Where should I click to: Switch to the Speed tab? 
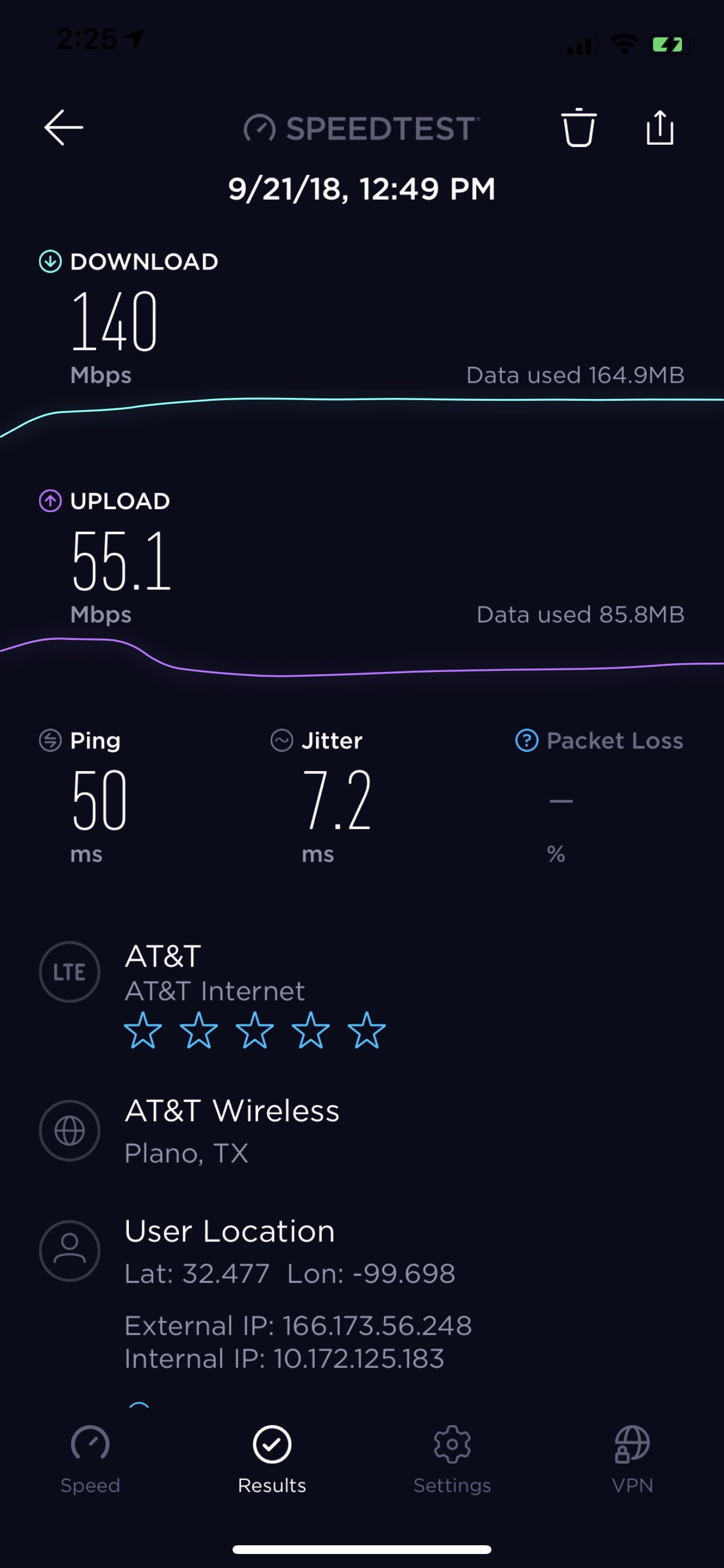coord(90,1459)
